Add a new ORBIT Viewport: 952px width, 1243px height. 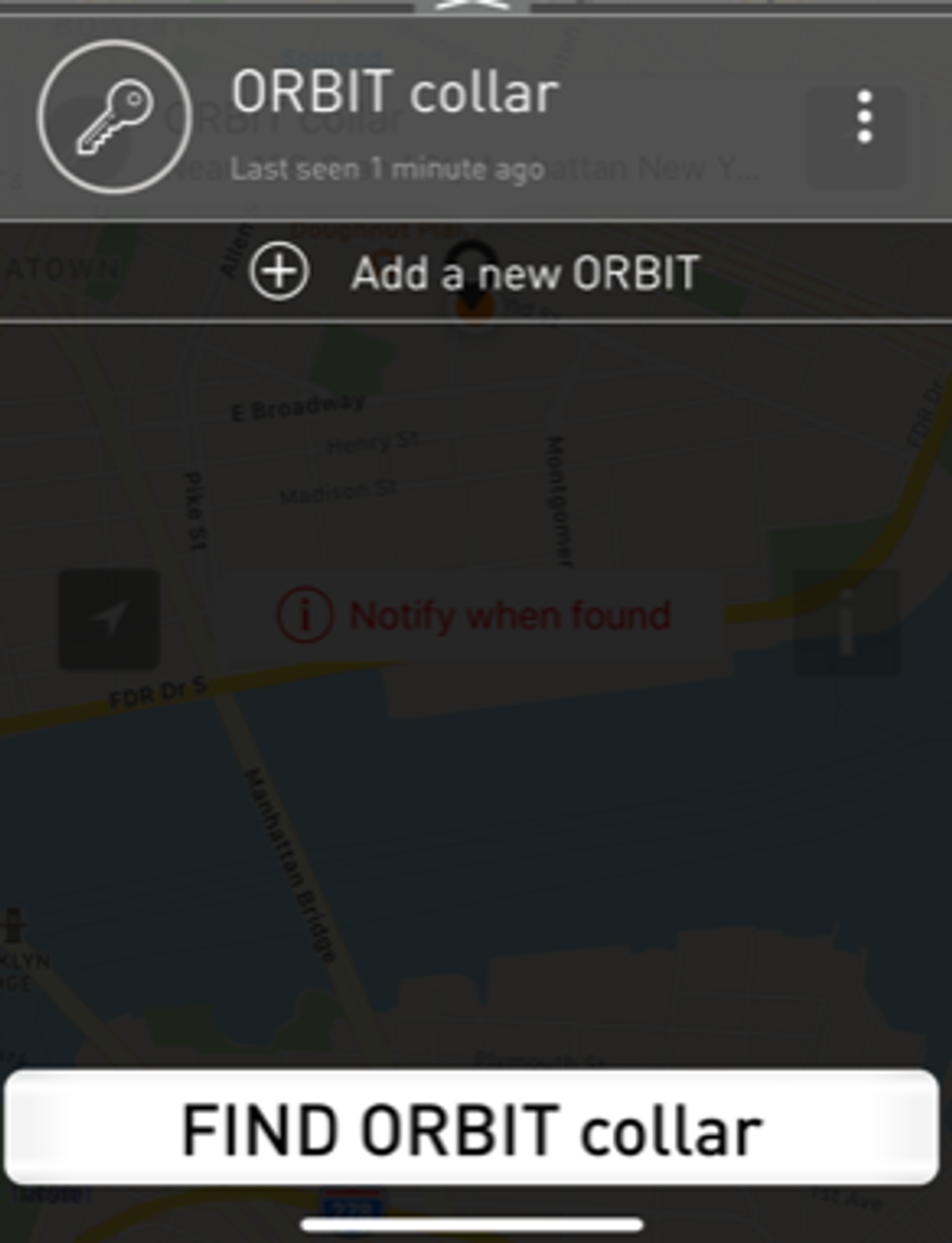coord(475,273)
